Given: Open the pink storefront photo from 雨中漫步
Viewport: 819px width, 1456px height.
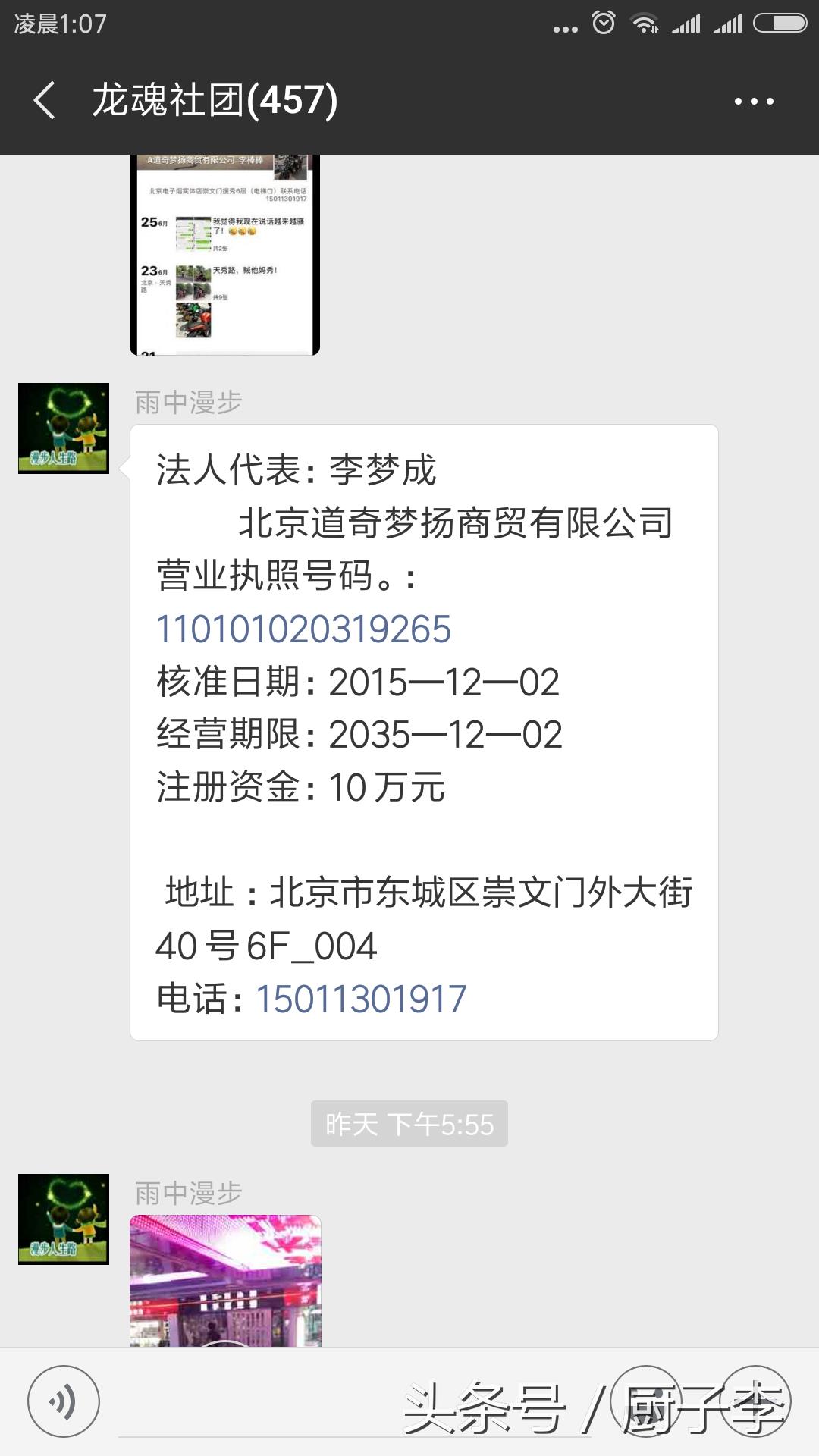Looking at the screenshot, I should [225, 1281].
